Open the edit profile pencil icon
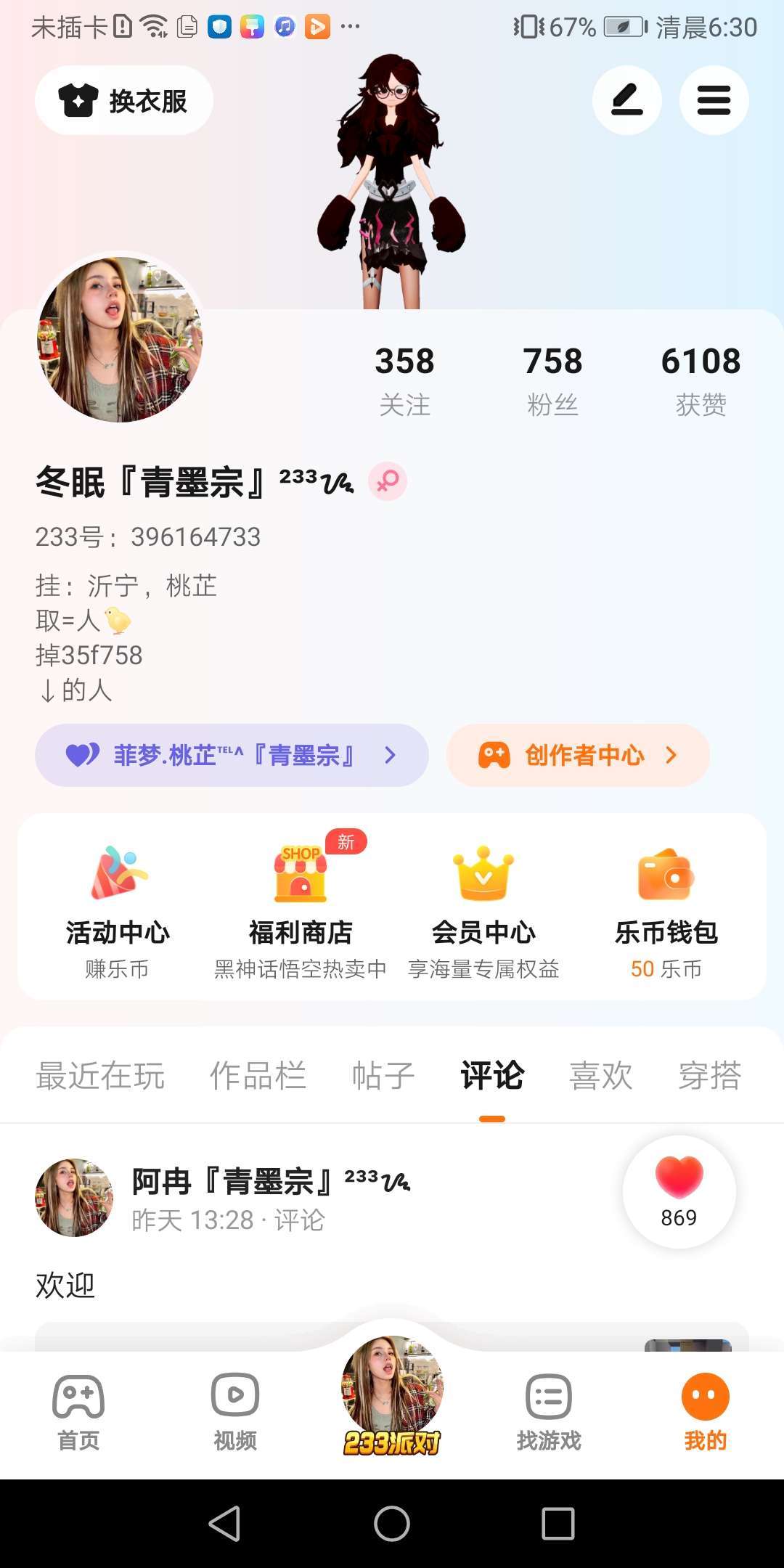The image size is (784, 1568). tap(626, 100)
